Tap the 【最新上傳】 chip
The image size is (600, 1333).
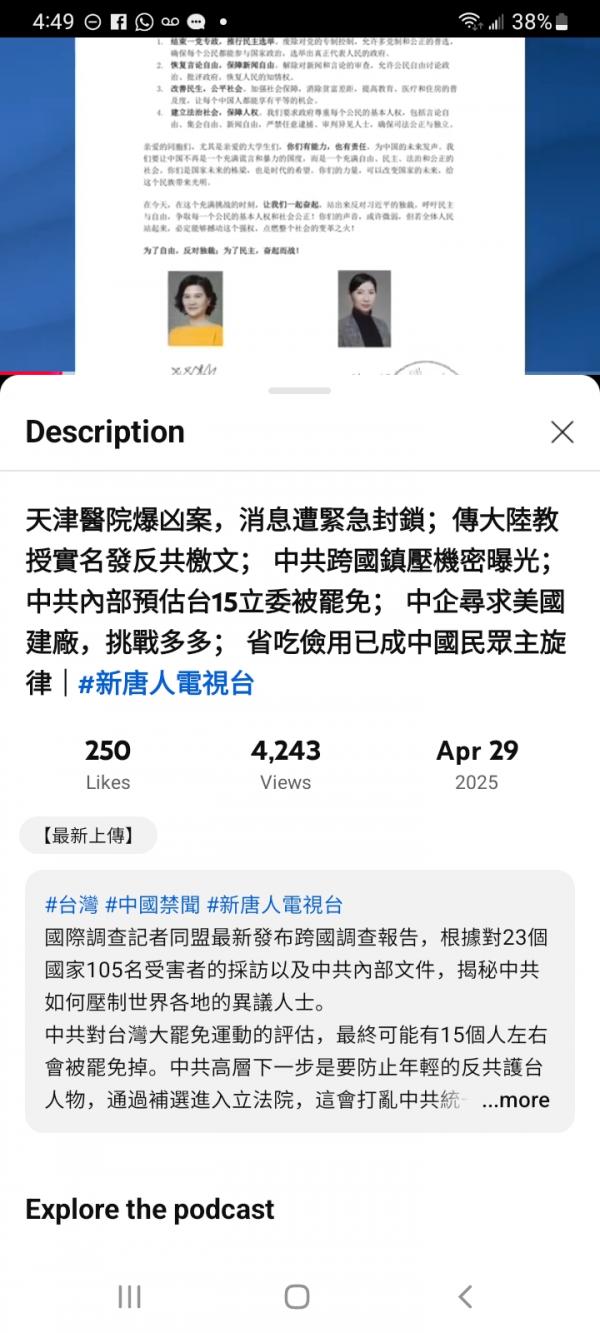(88, 835)
